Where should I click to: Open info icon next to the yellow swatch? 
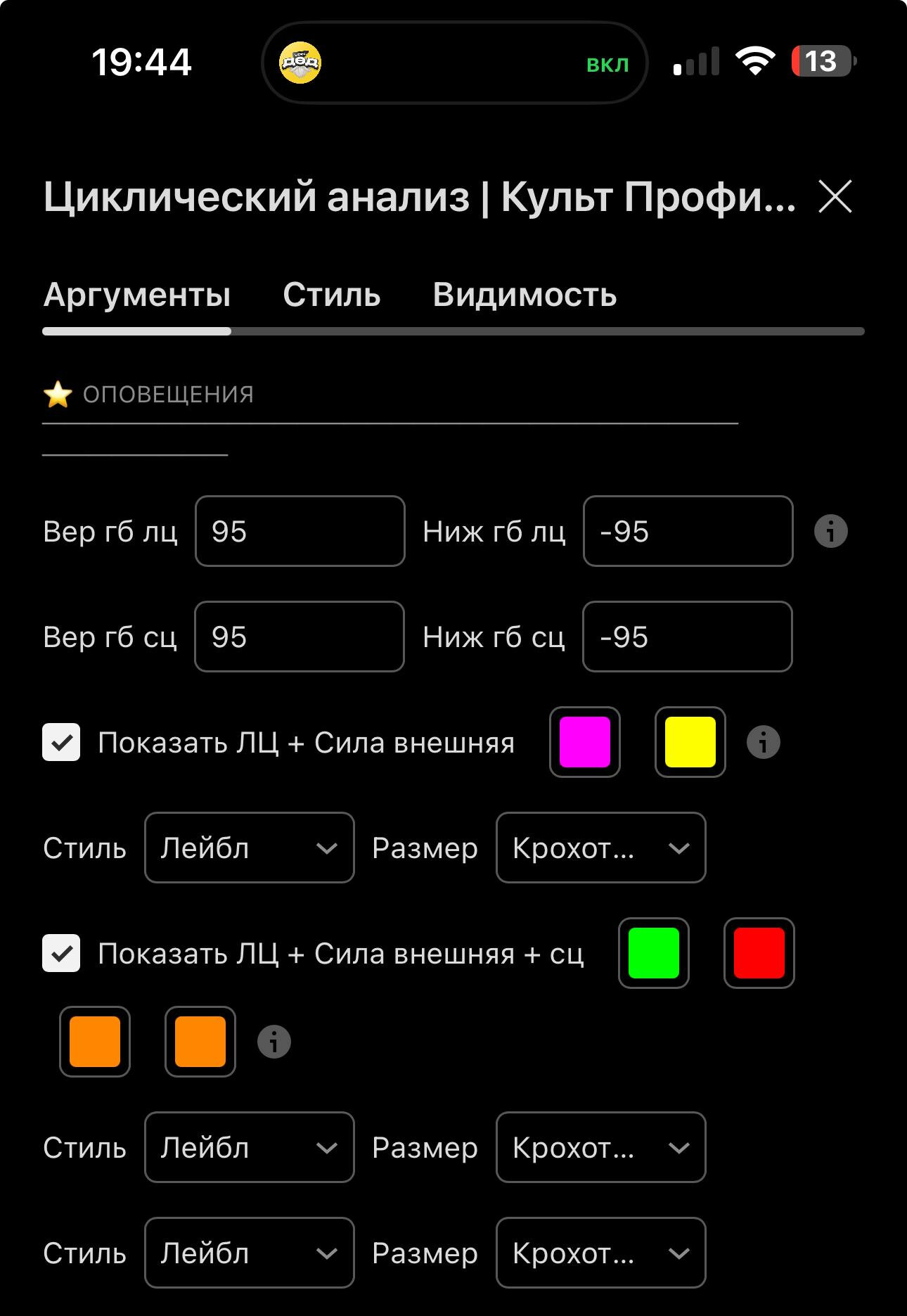tap(764, 742)
